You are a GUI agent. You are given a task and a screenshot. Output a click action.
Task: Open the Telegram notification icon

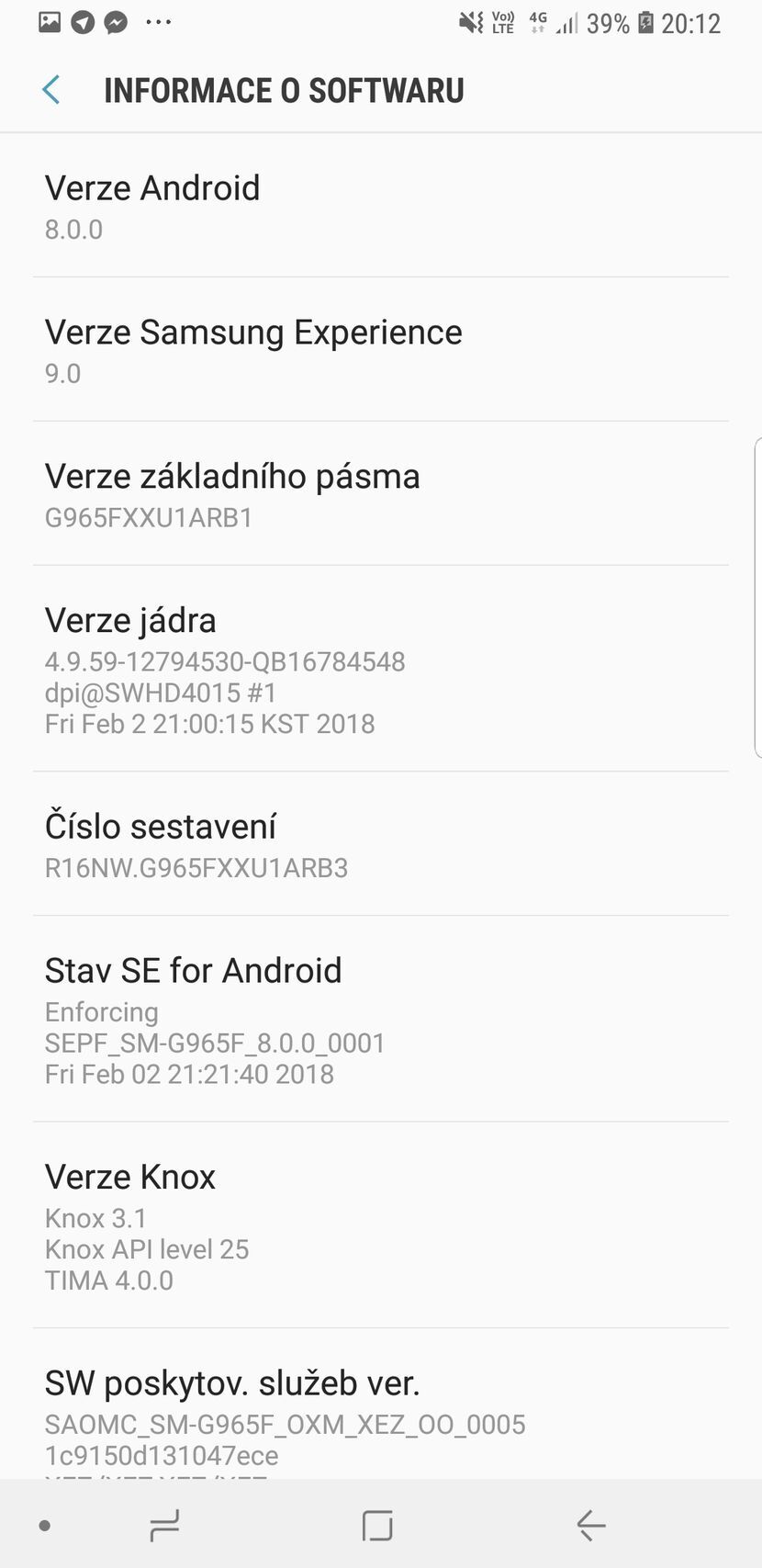pos(83,22)
